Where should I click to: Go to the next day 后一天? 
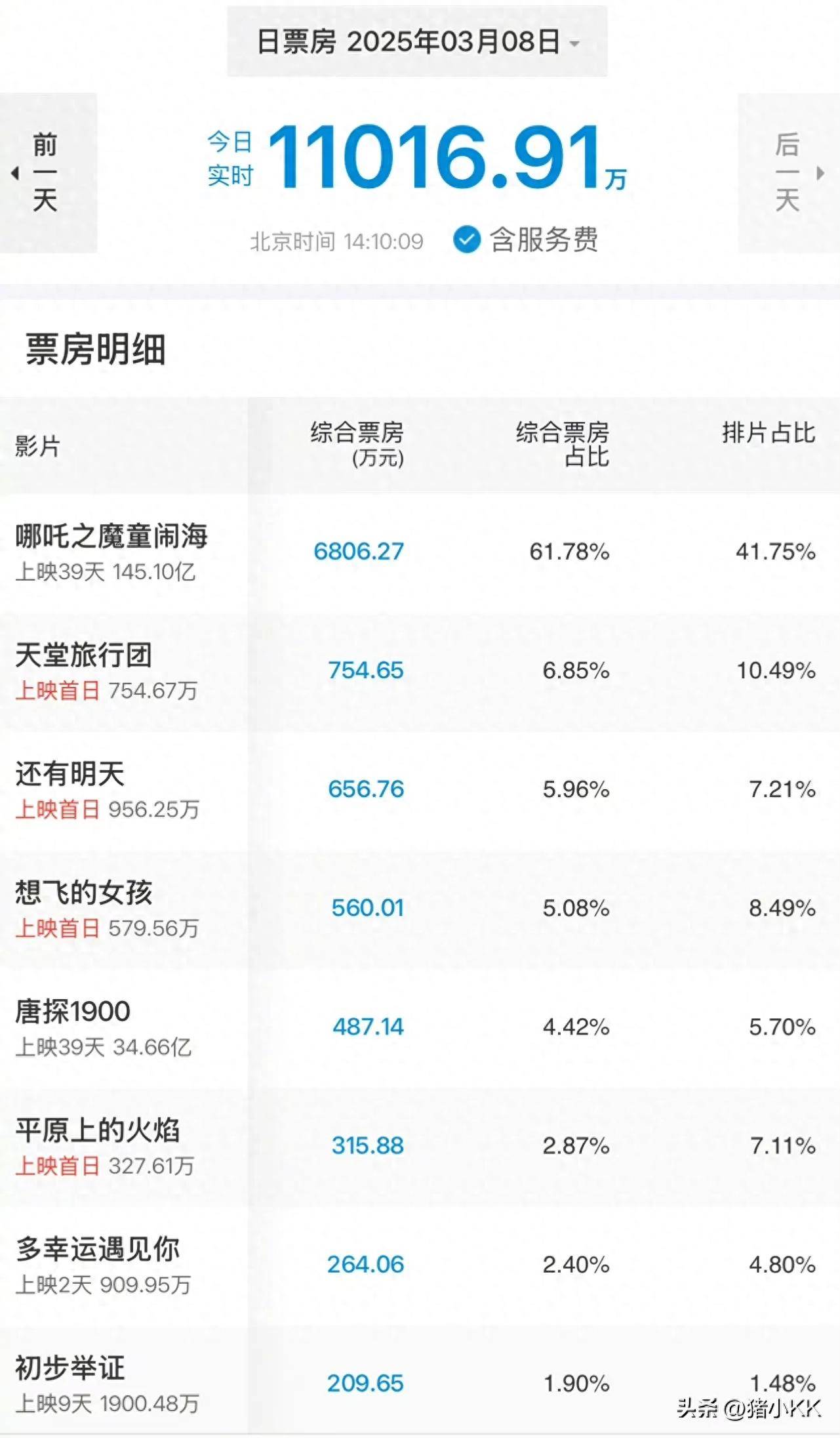pyautogui.click(x=789, y=173)
